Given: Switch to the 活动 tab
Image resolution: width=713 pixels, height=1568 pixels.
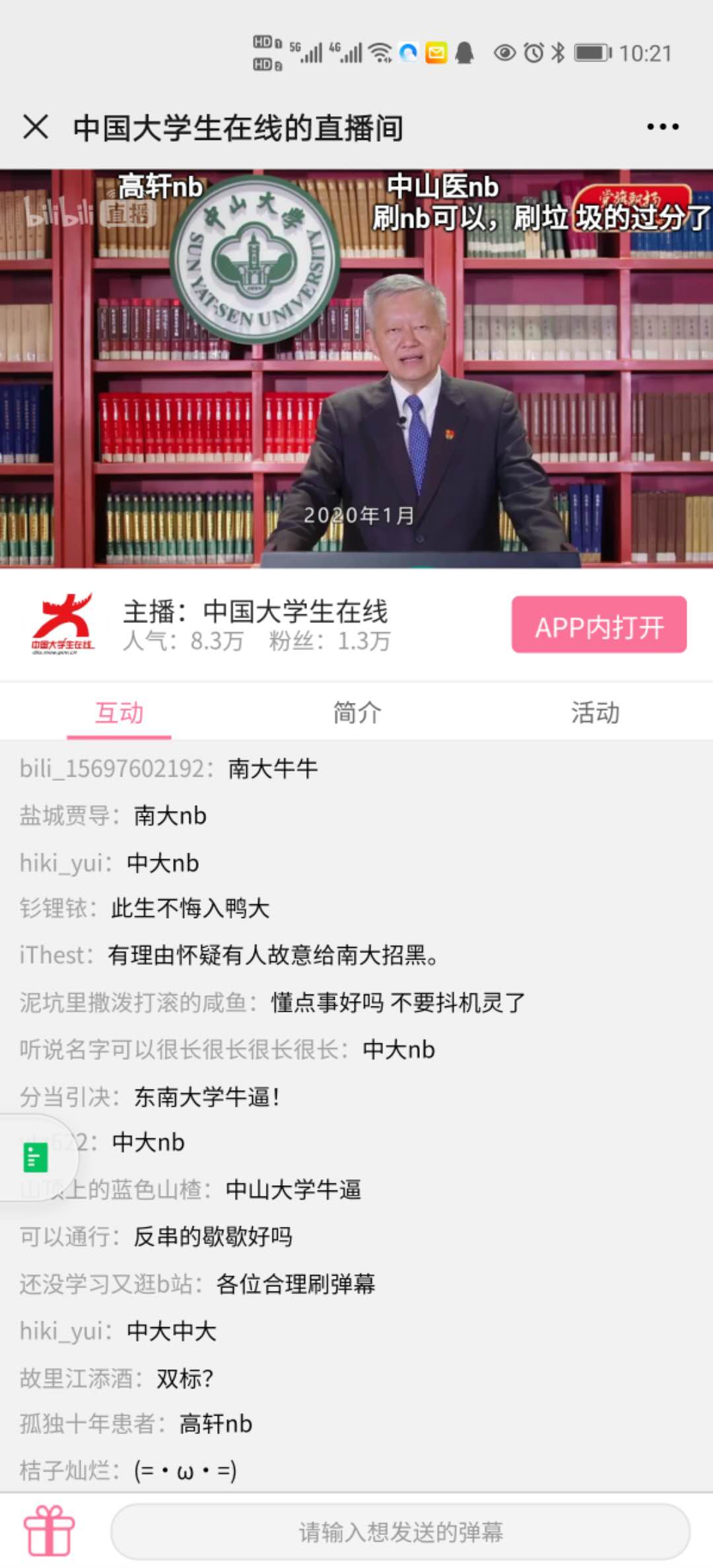Looking at the screenshot, I should tap(595, 713).
